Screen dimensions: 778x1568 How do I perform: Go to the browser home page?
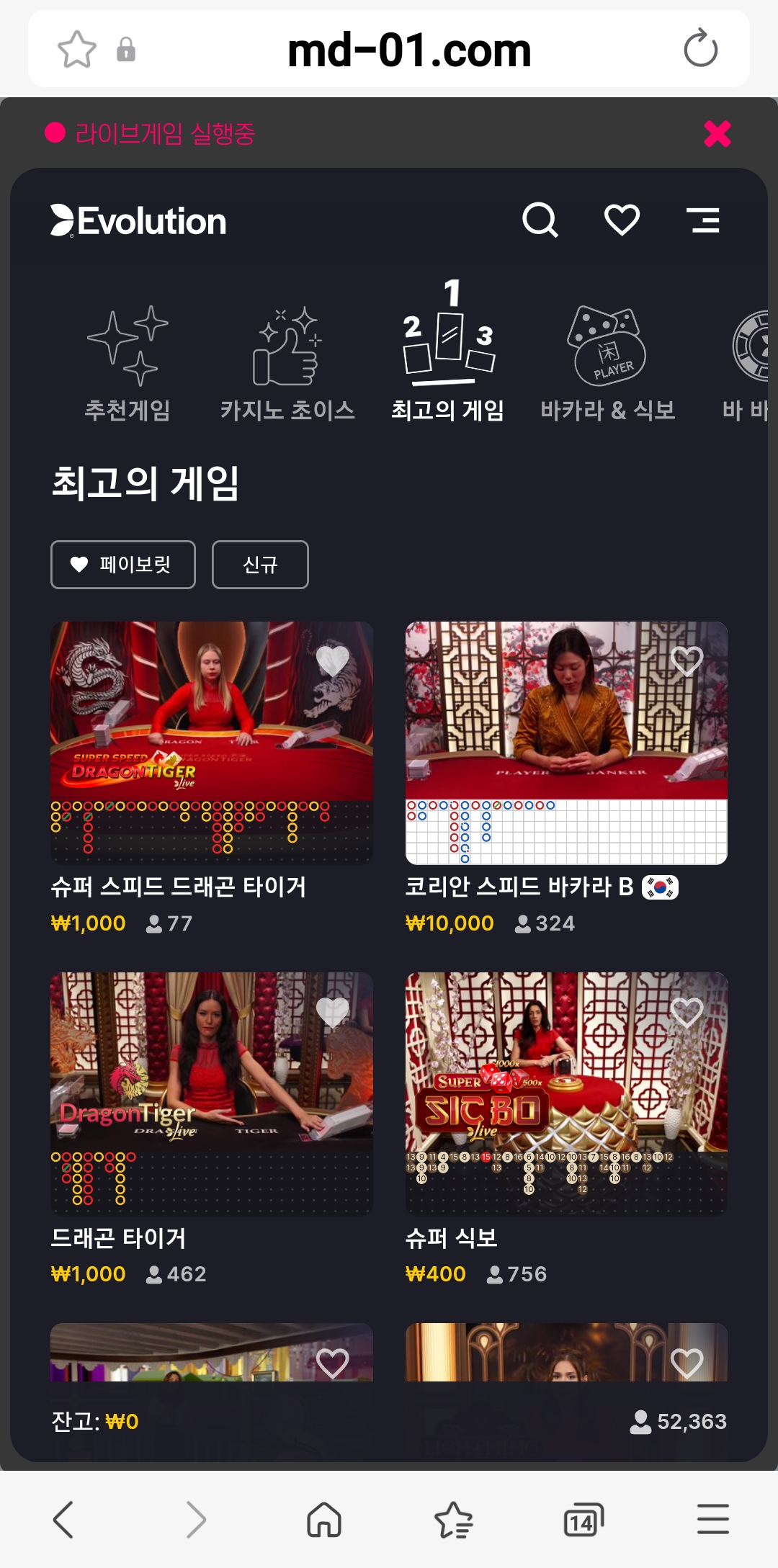(324, 1520)
